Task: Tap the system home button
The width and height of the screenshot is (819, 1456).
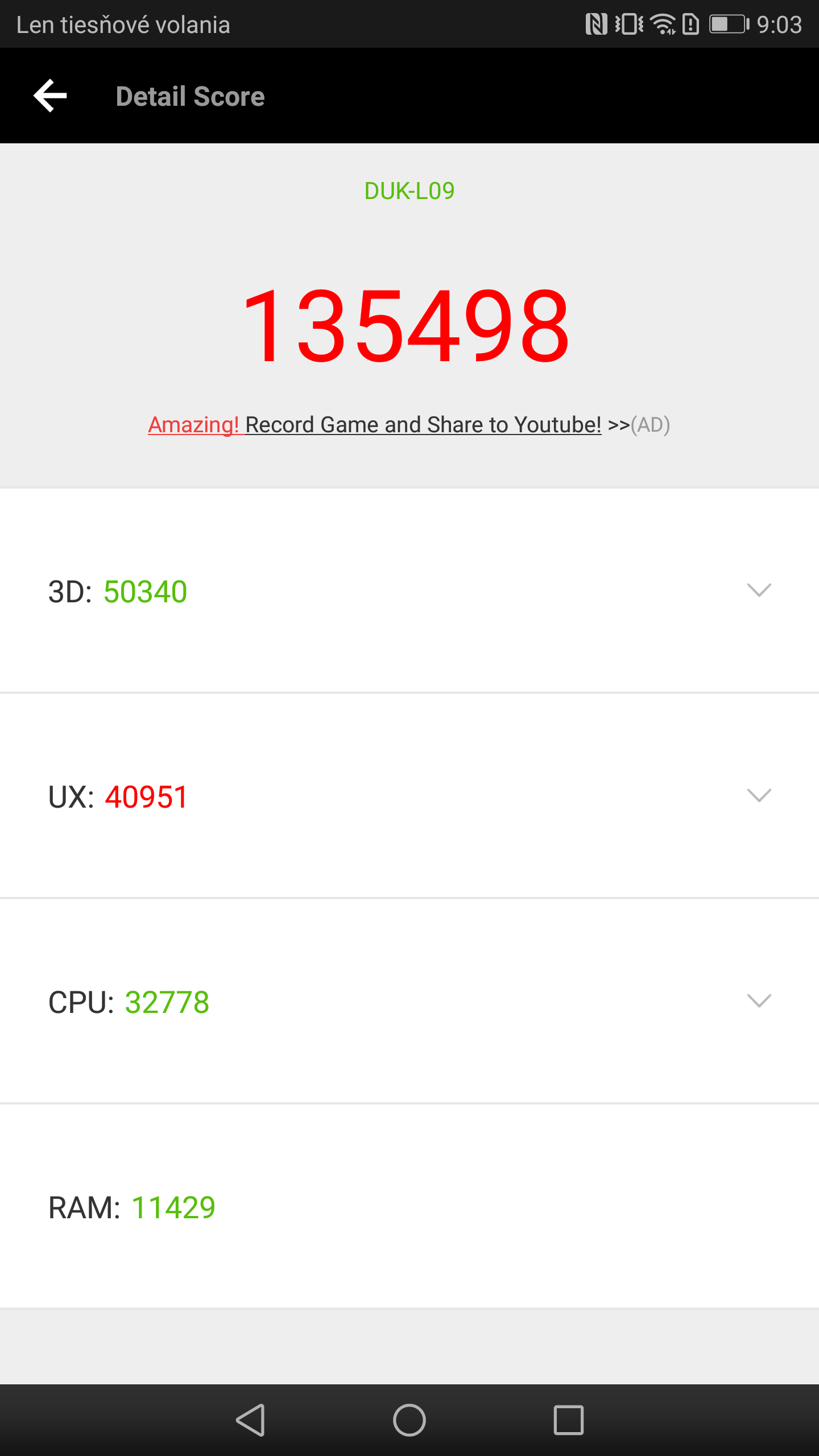Action: [x=409, y=1420]
